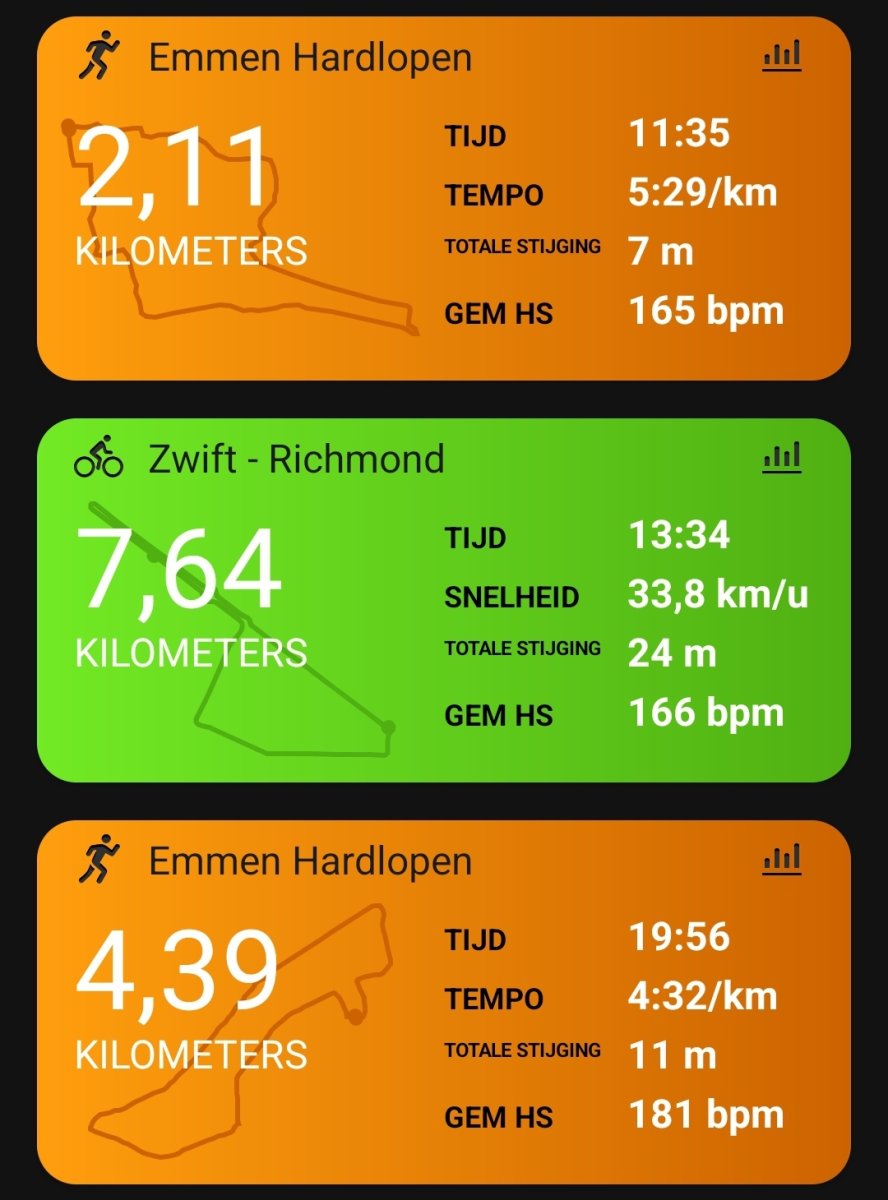Open the 4,39 km Emmen Hardlopen activity
This screenshot has height=1200, width=888.
click(x=310, y=862)
